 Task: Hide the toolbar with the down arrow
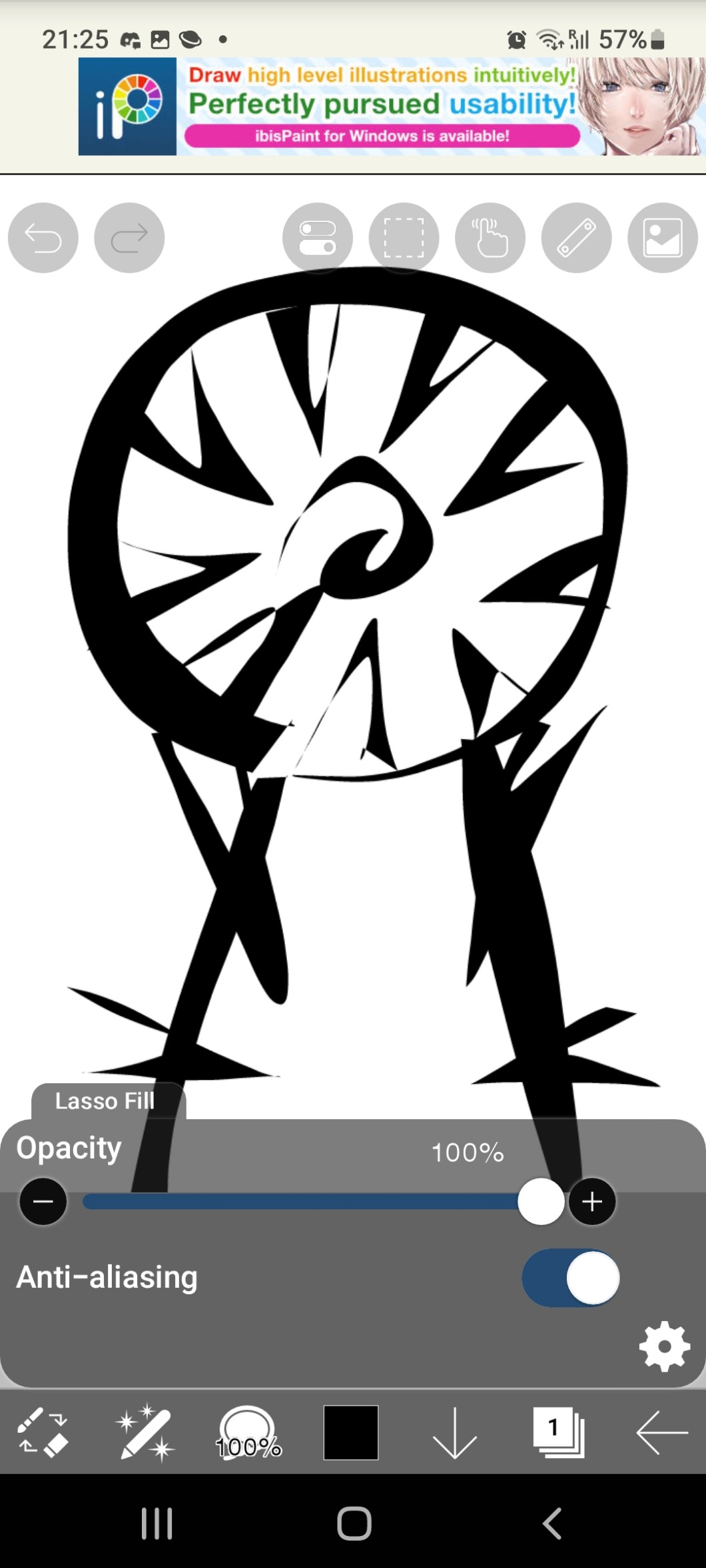[x=455, y=1432]
